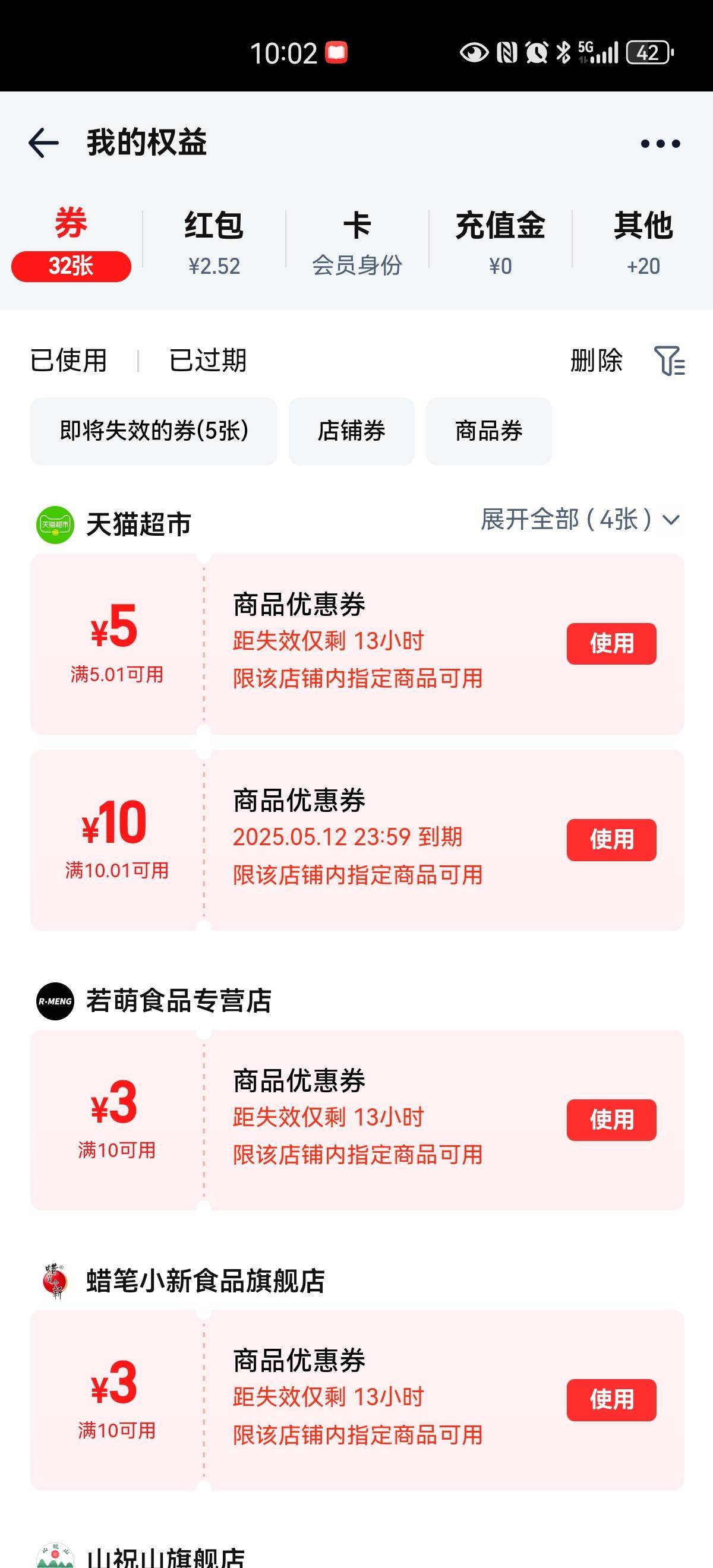Use the 蜡笔小新食品旗舰店 ¥3 coupon

[x=611, y=1399]
